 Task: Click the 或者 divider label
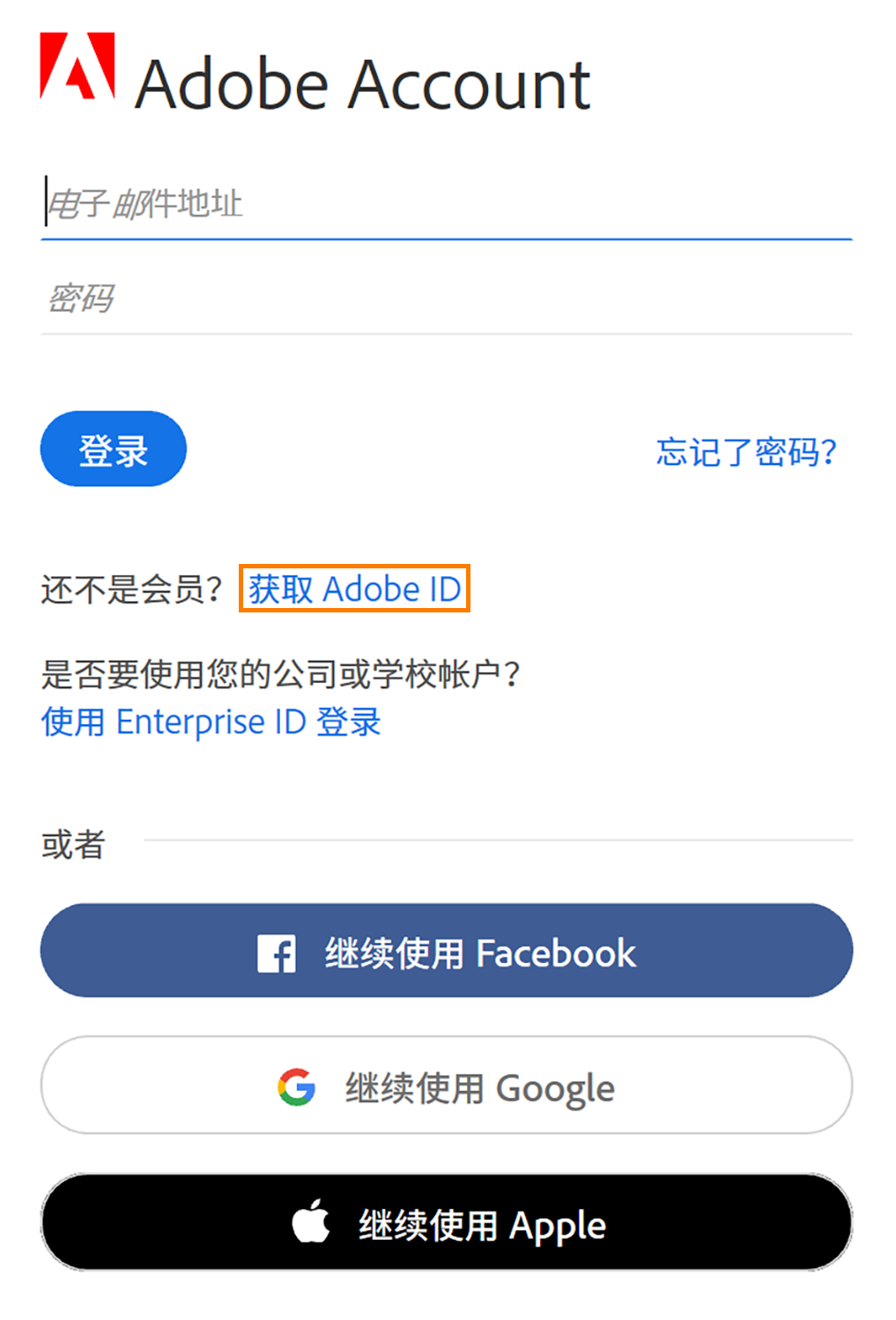click(x=72, y=844)
